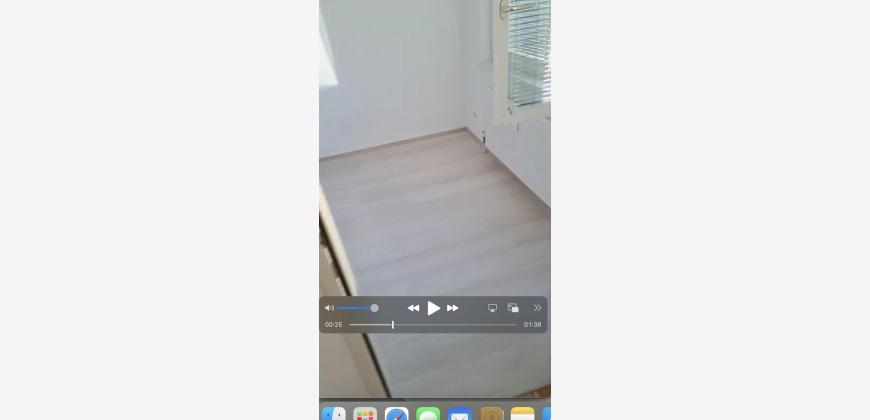The image size is (870, 420).
Task: Open Finder from the dock
Action: click(334, 414)
